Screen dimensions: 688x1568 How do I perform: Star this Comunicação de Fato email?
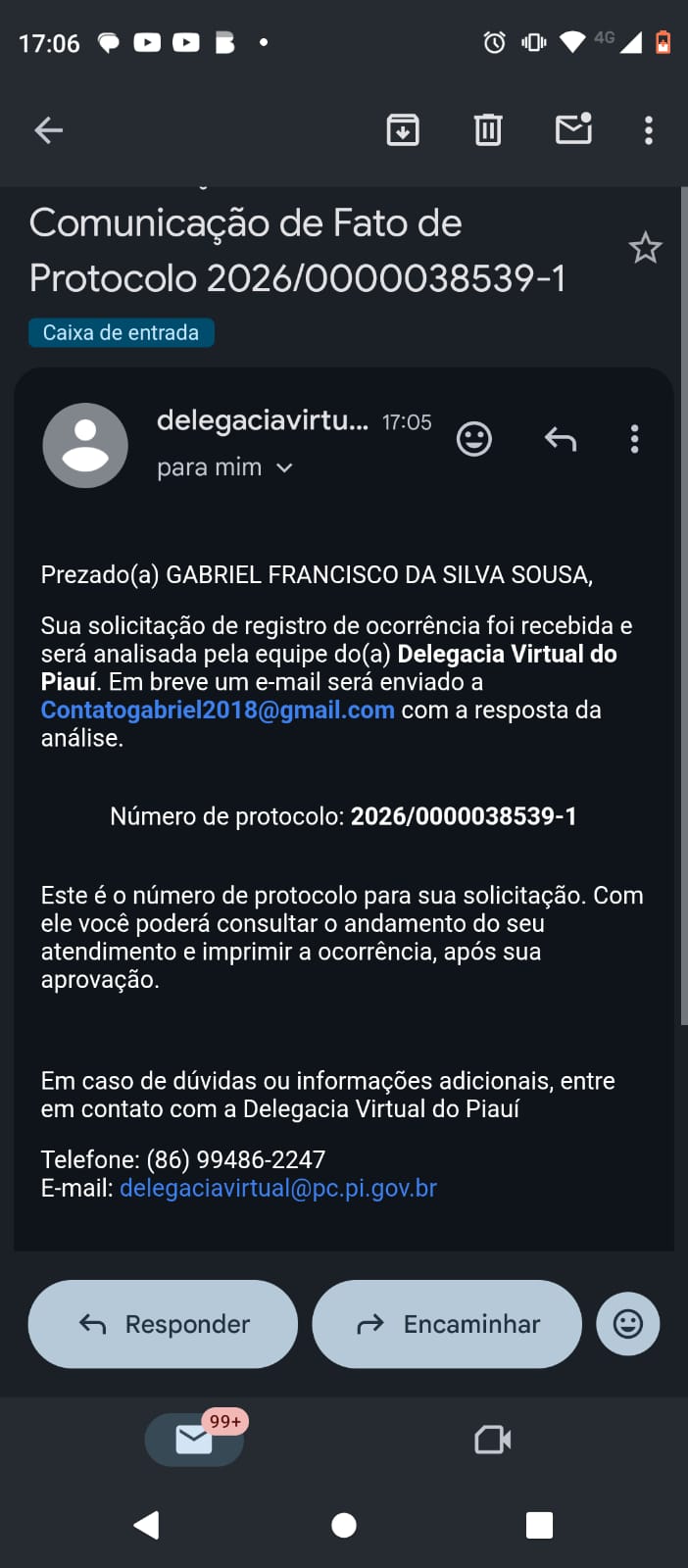(645, 248)
